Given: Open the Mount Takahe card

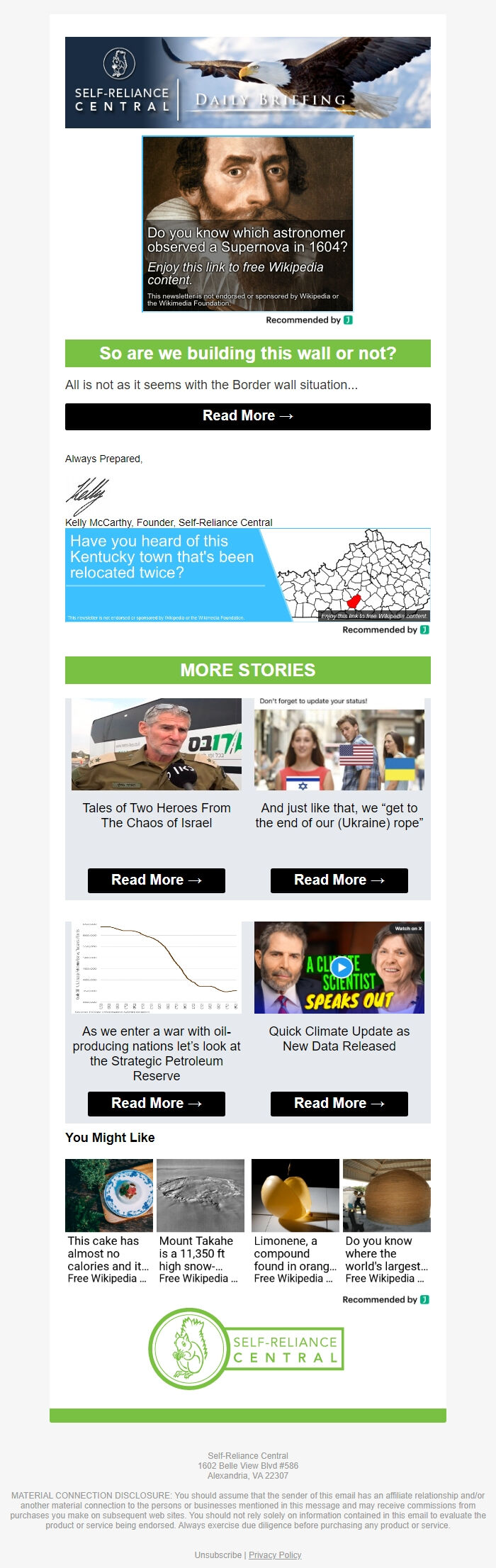Looking at the screenshot, I should [x=200, y=1222].
